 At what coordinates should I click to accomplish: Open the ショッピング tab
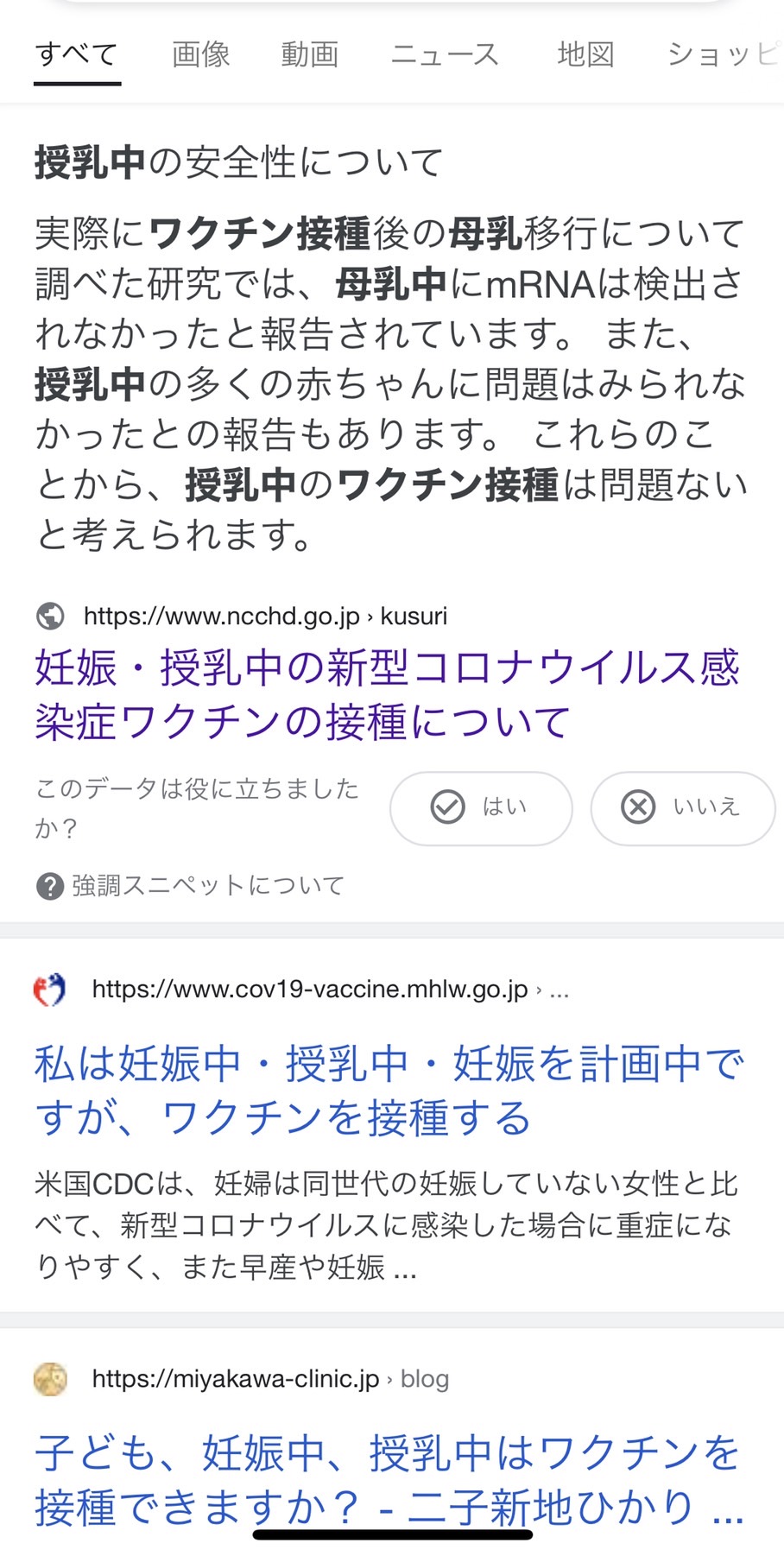pos(724,54)
